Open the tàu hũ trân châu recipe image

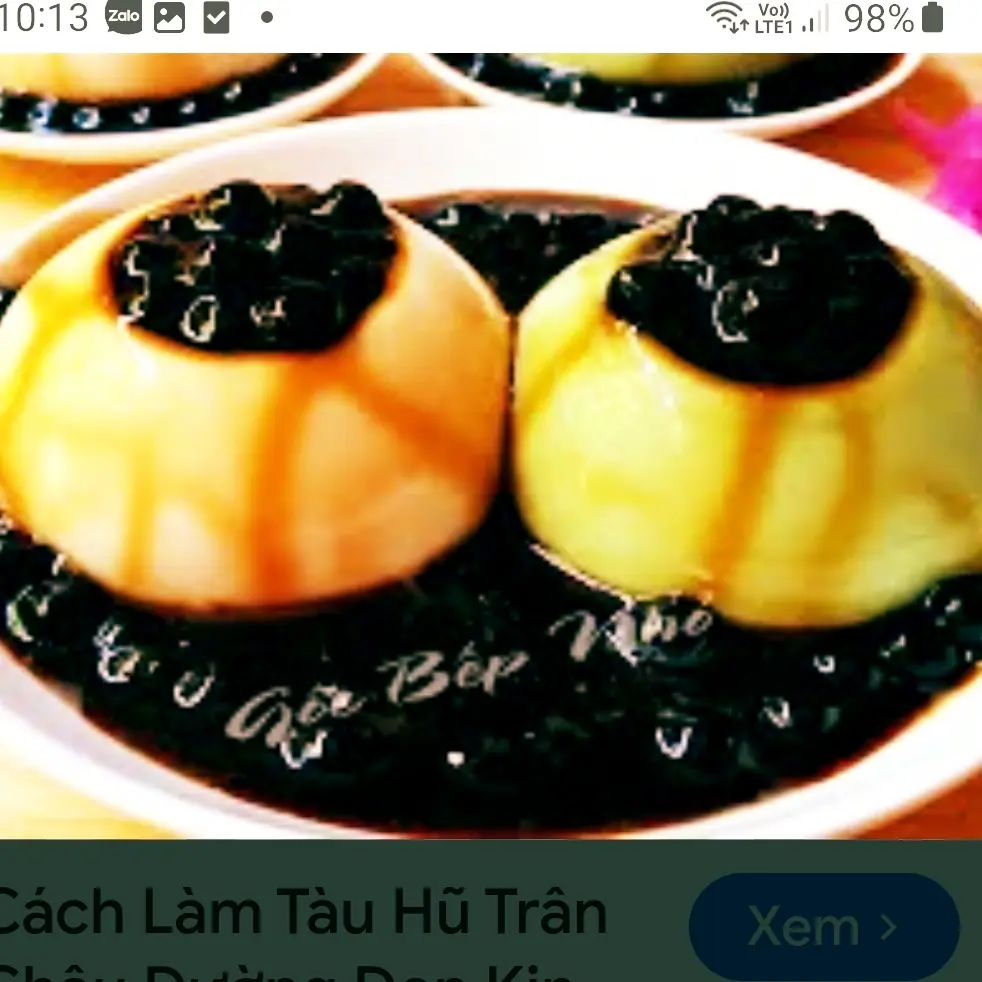(490, 445)
